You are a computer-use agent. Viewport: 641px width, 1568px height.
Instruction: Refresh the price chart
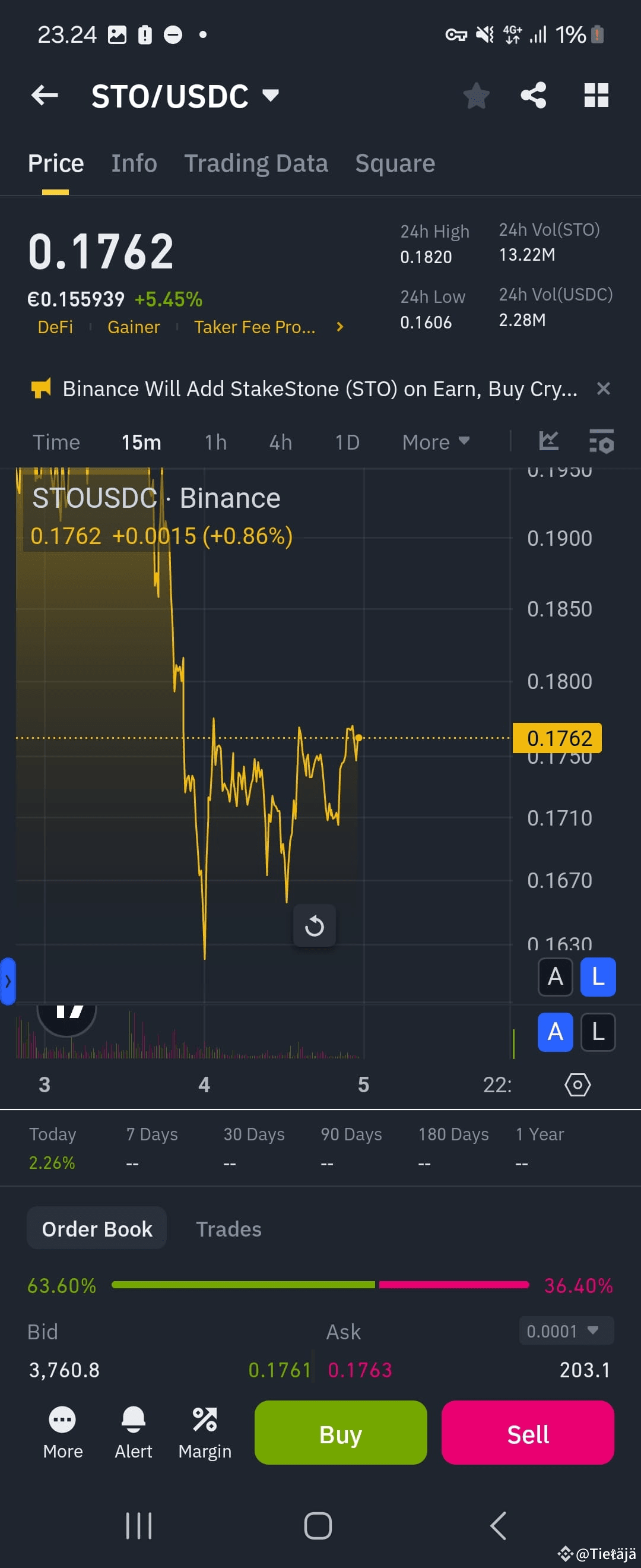pos(315,925)
